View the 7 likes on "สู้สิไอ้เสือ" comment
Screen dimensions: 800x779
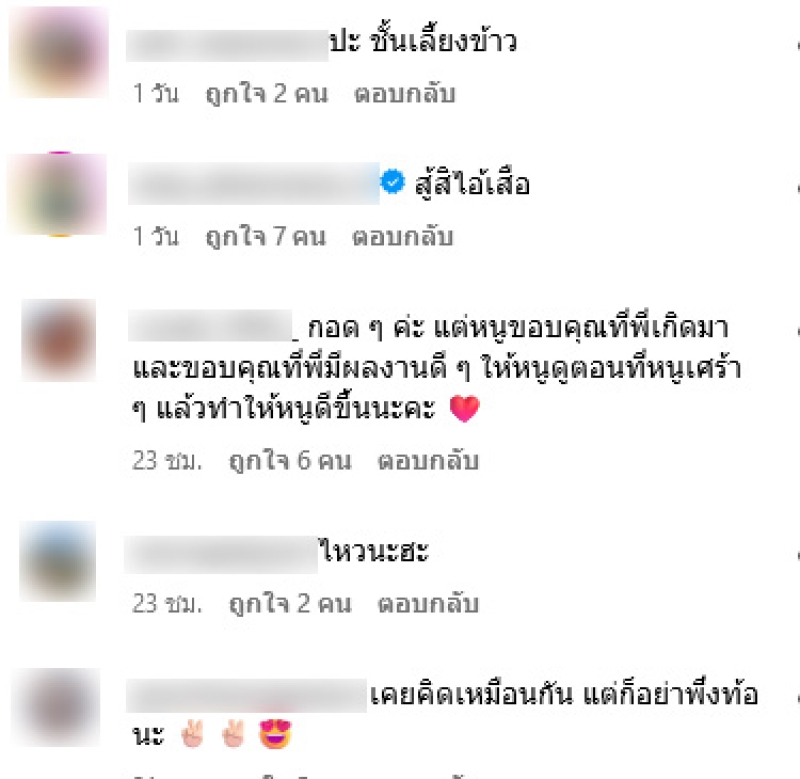point(266,237)
